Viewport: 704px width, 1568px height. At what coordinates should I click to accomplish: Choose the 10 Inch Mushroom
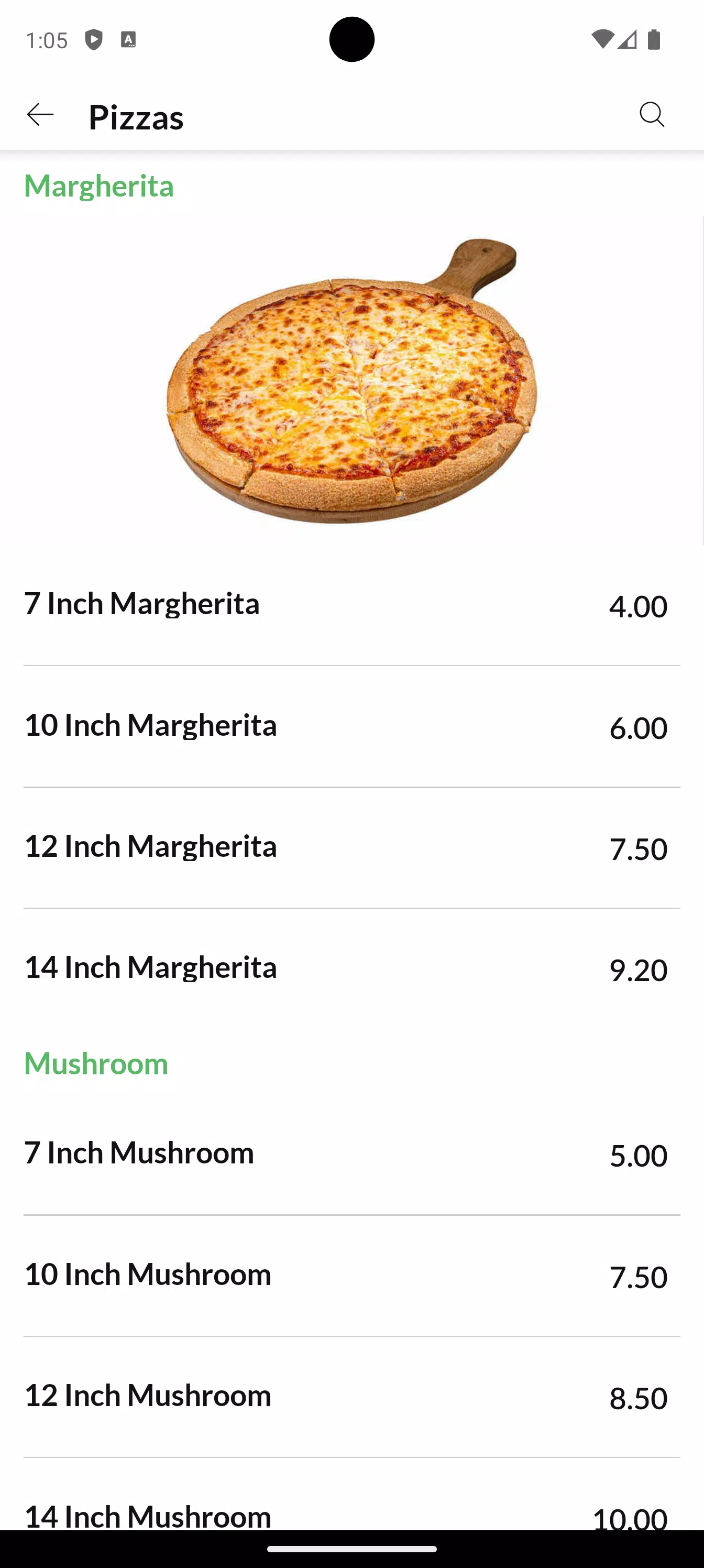(x=351, y=1276)
